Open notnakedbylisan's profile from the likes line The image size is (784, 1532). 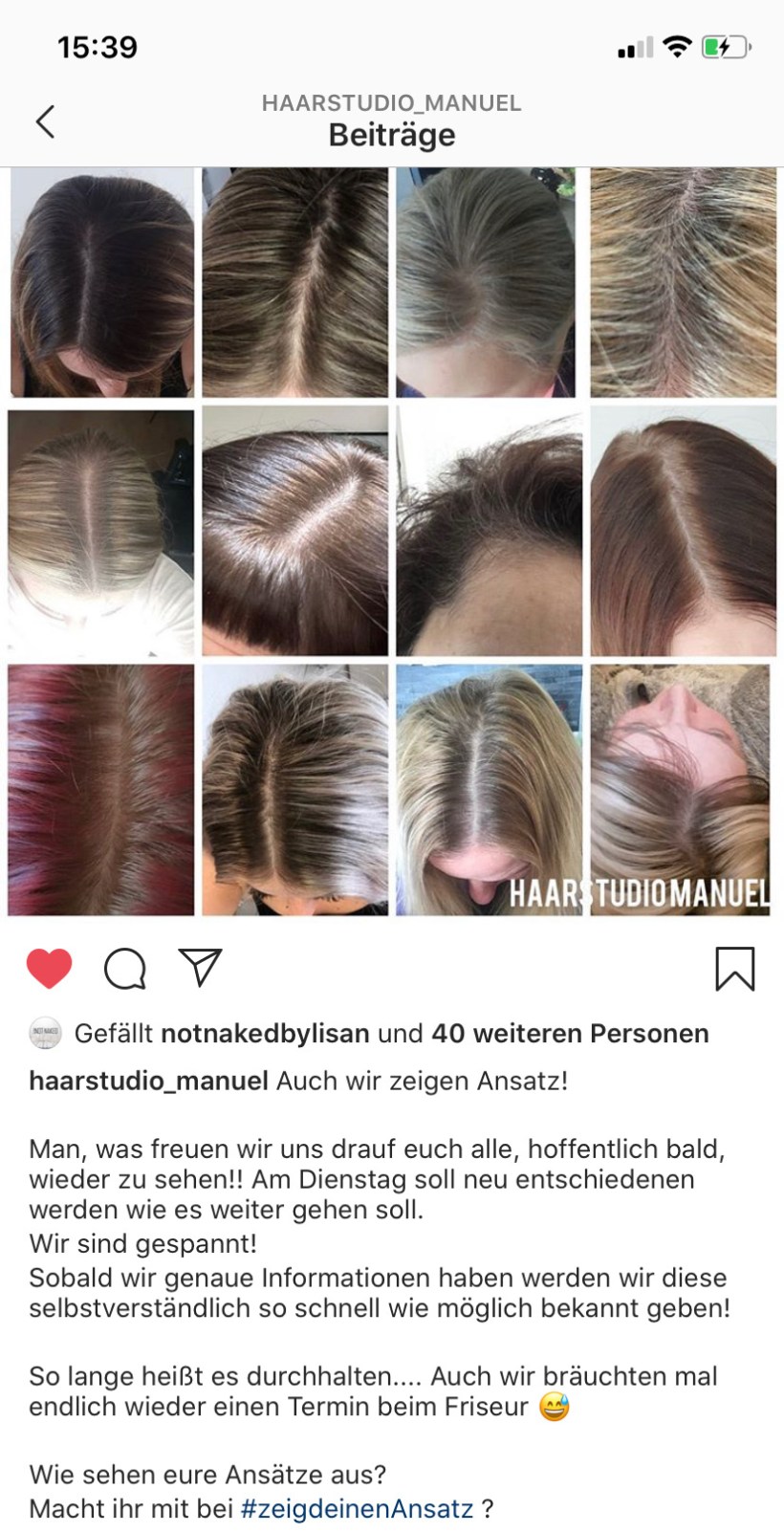[265, 1034]
